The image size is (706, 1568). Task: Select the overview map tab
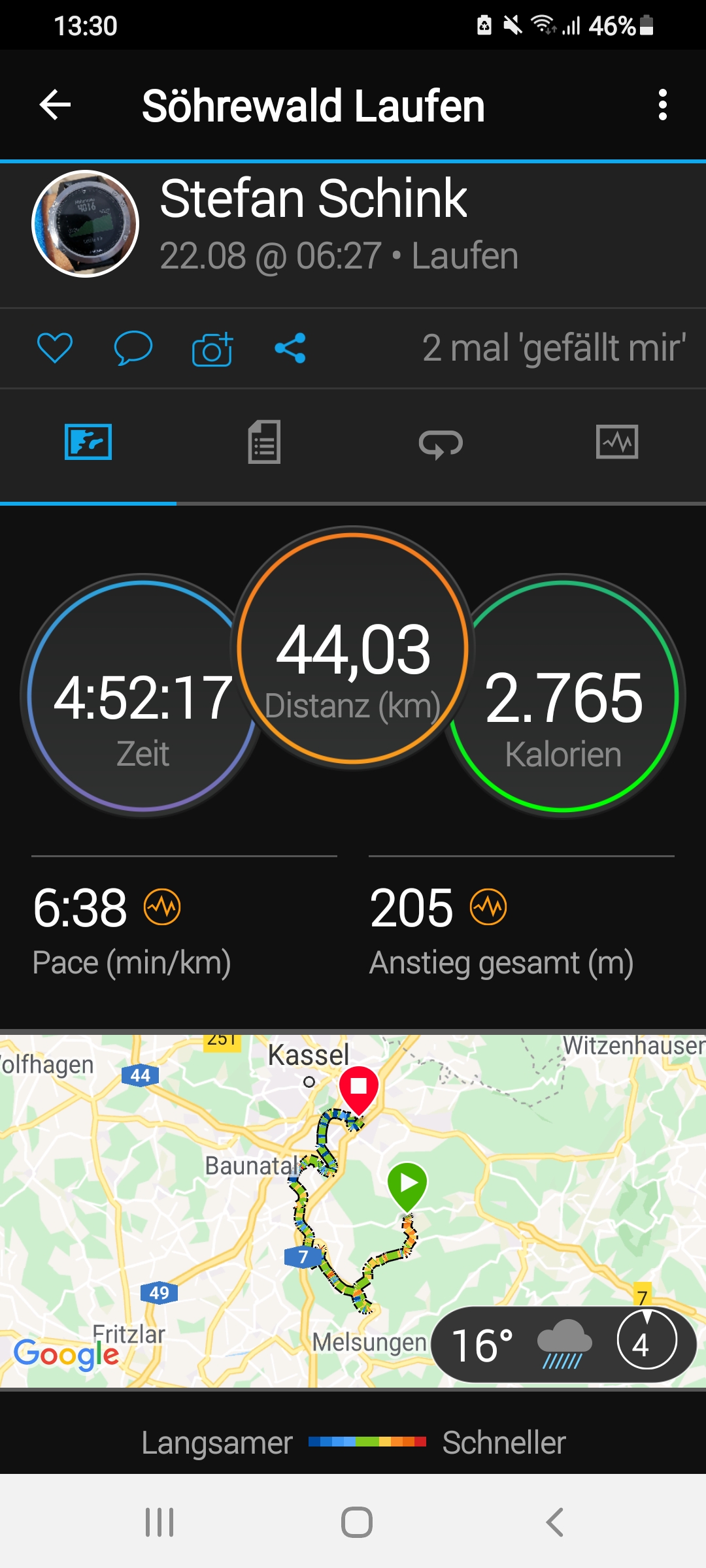coord(88,442)
